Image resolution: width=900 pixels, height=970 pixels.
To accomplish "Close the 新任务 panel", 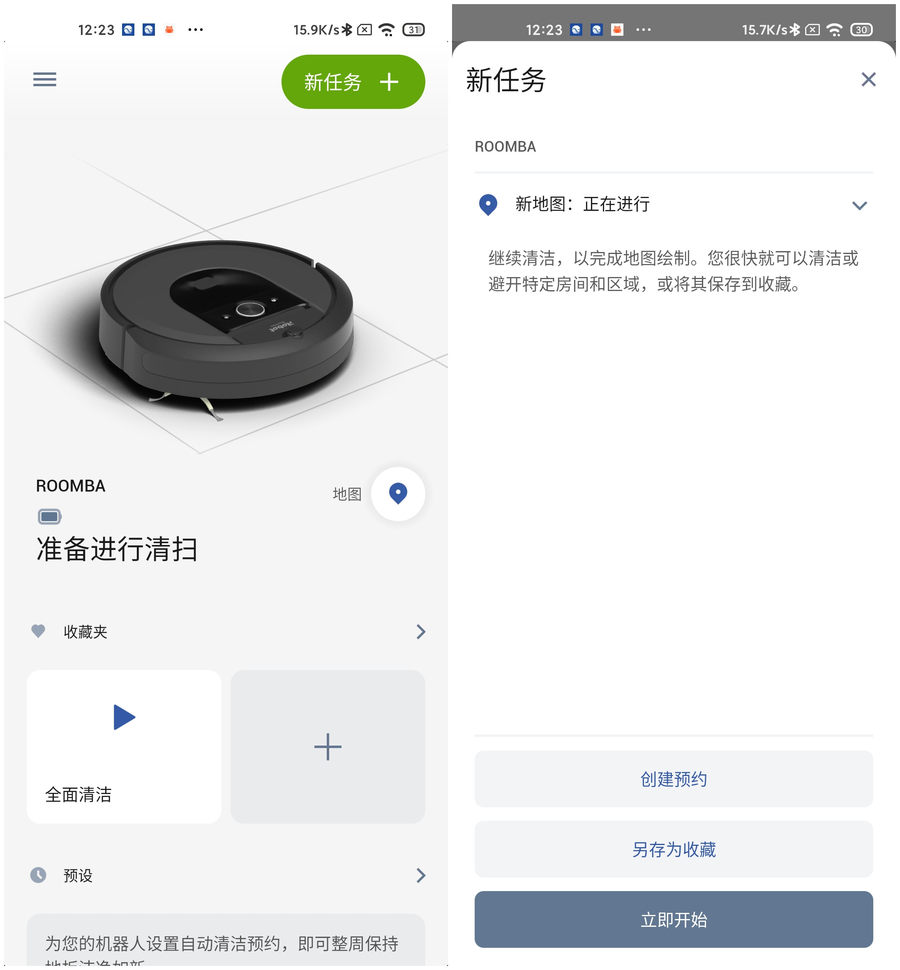I will pos(868,80).
